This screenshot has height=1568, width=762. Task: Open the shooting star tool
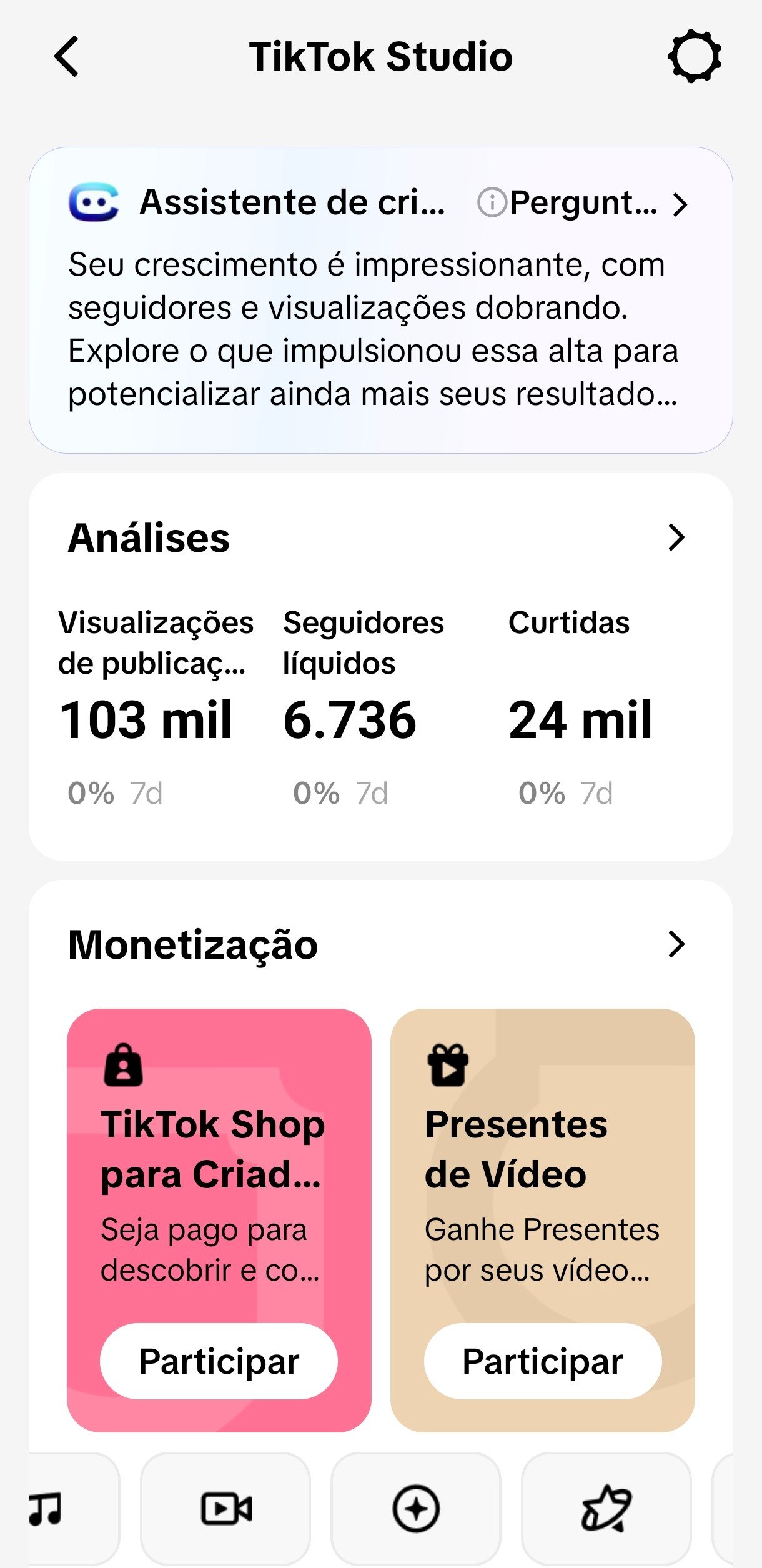[x=606, y=1509]
